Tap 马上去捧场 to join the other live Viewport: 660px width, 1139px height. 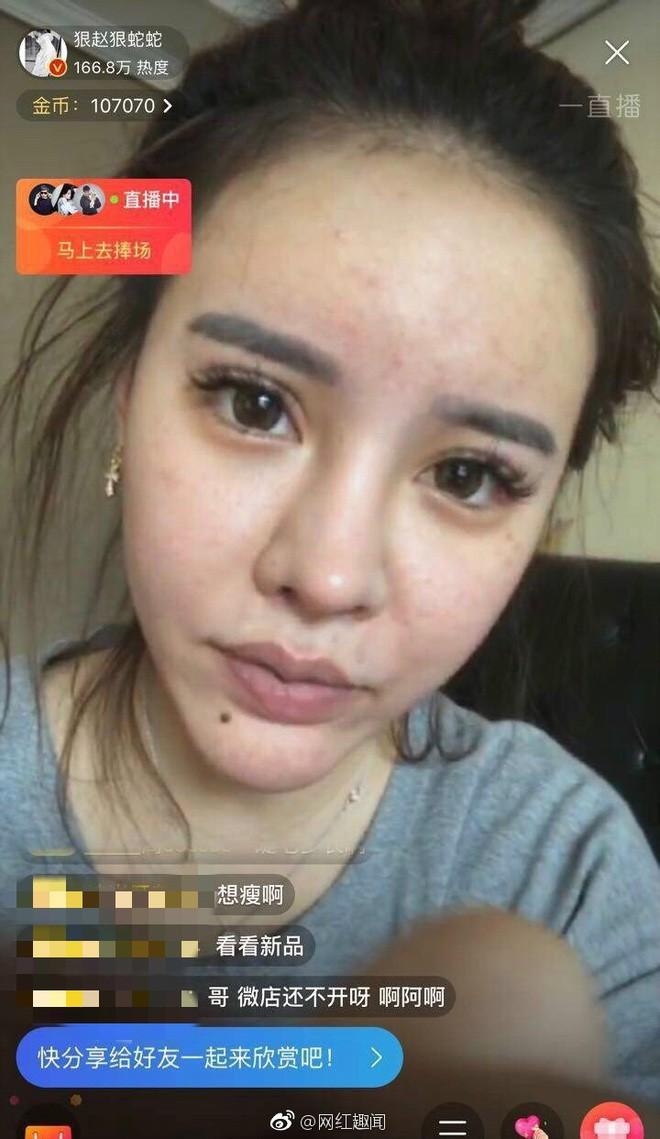[x=103, y=249]
